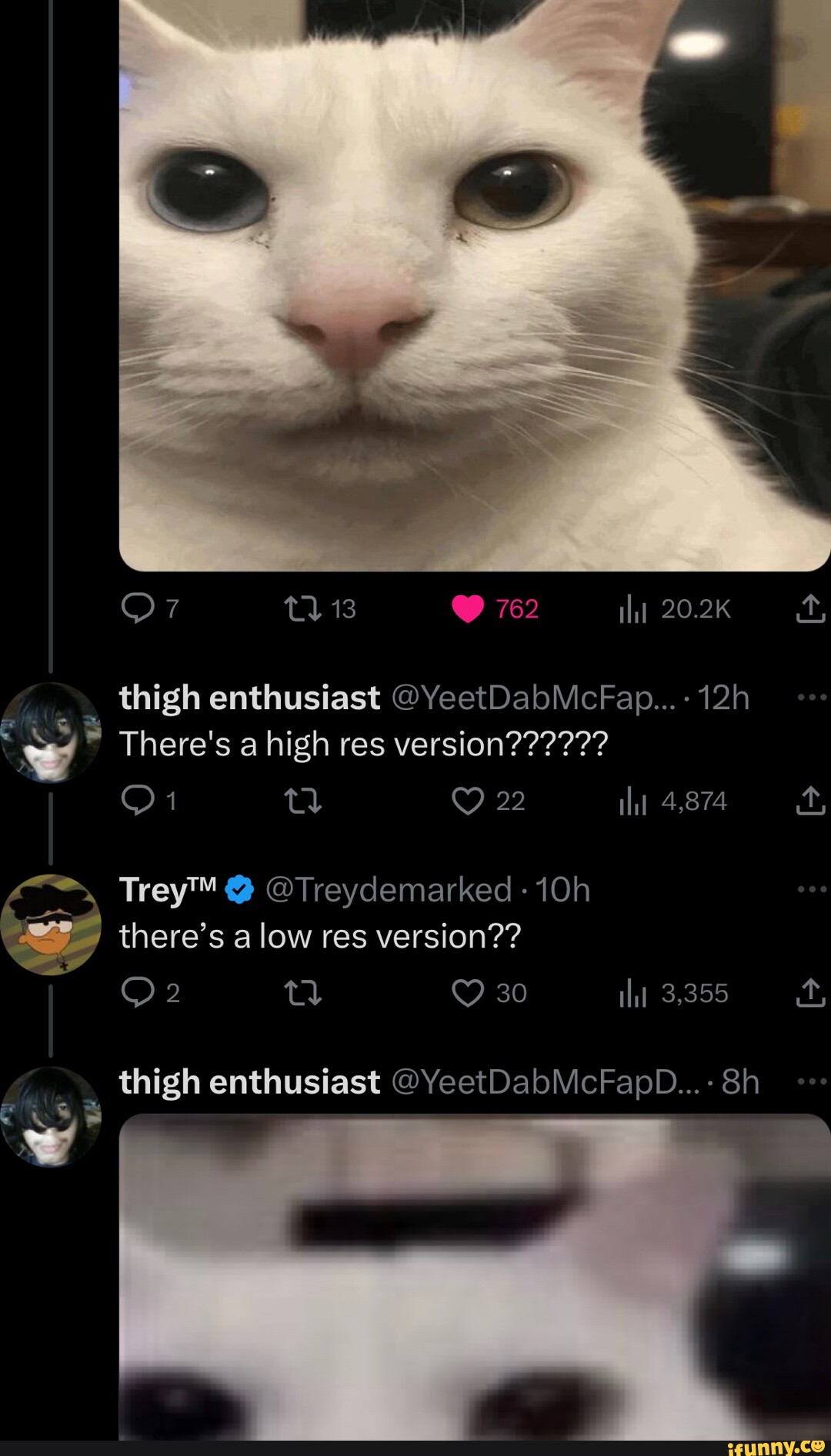Share the "There's a high res version" reply

pyautogui.click(x=810, y=801)
